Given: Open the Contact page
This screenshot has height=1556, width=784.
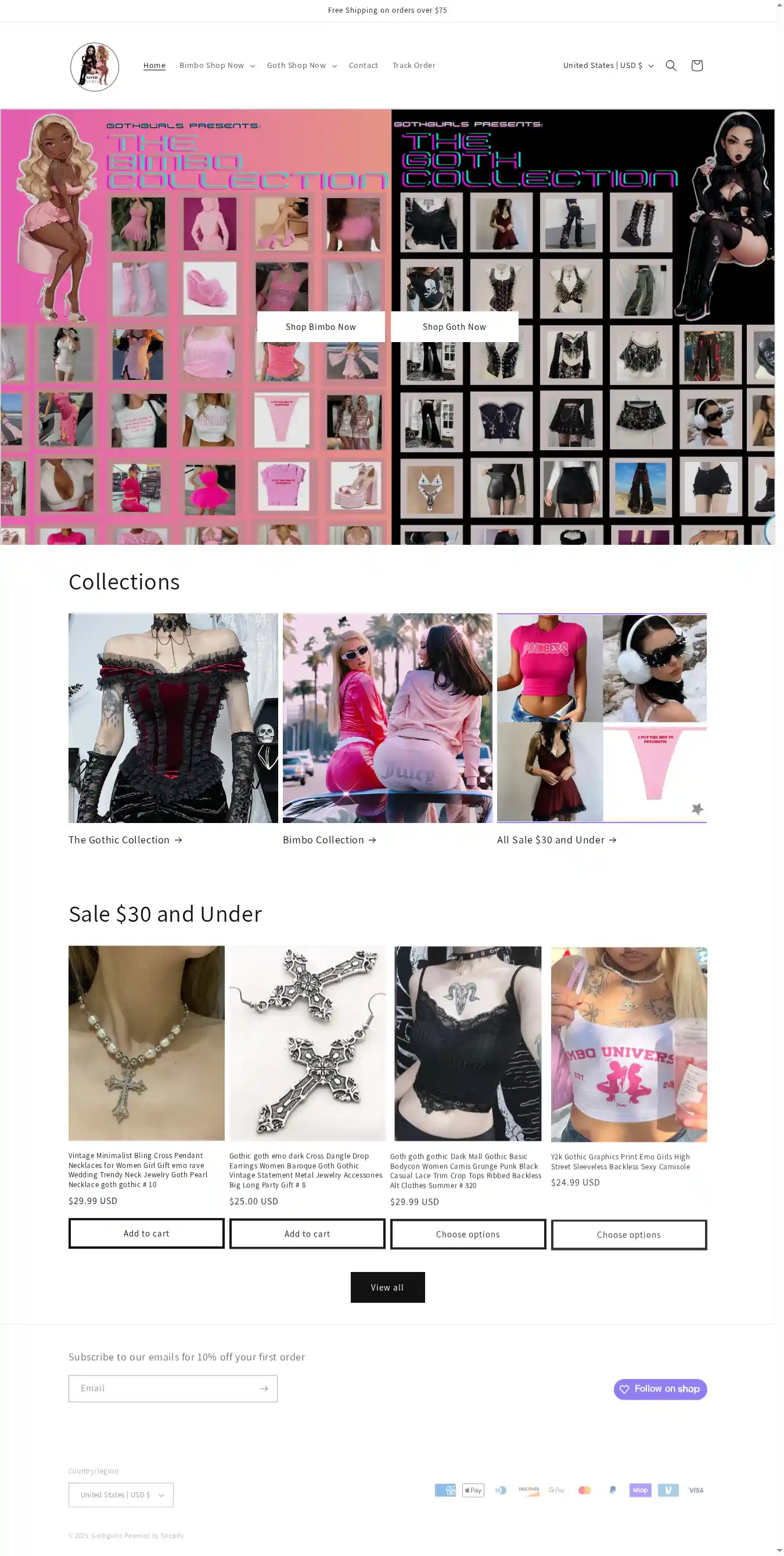Looking at the screenshot, I should (363, 65).
